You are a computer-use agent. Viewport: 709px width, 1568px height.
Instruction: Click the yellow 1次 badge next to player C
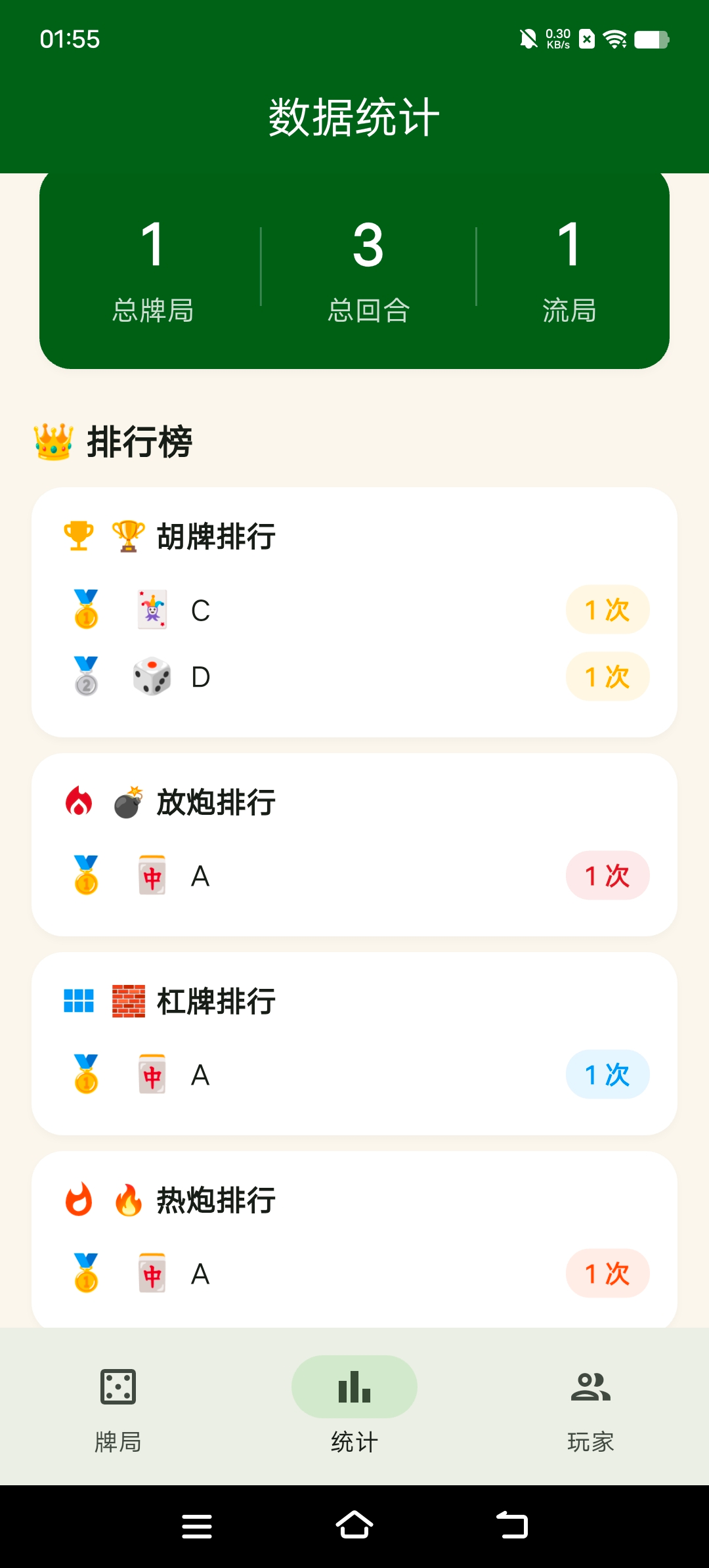pos(607,609)
